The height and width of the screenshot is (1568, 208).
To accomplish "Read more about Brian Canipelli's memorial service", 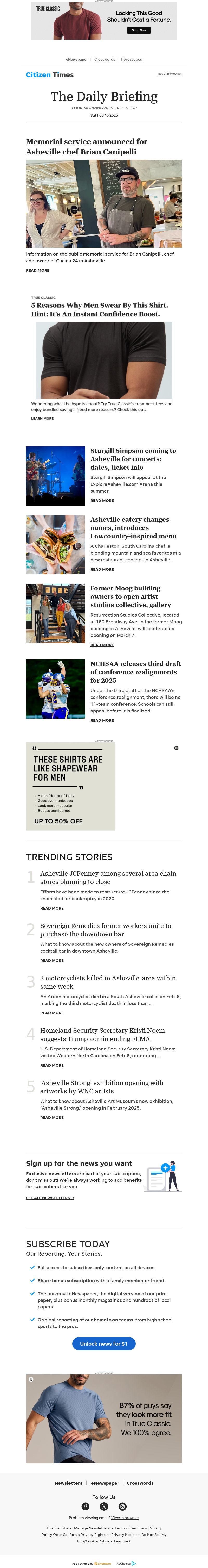I will [x=38, y=270].
